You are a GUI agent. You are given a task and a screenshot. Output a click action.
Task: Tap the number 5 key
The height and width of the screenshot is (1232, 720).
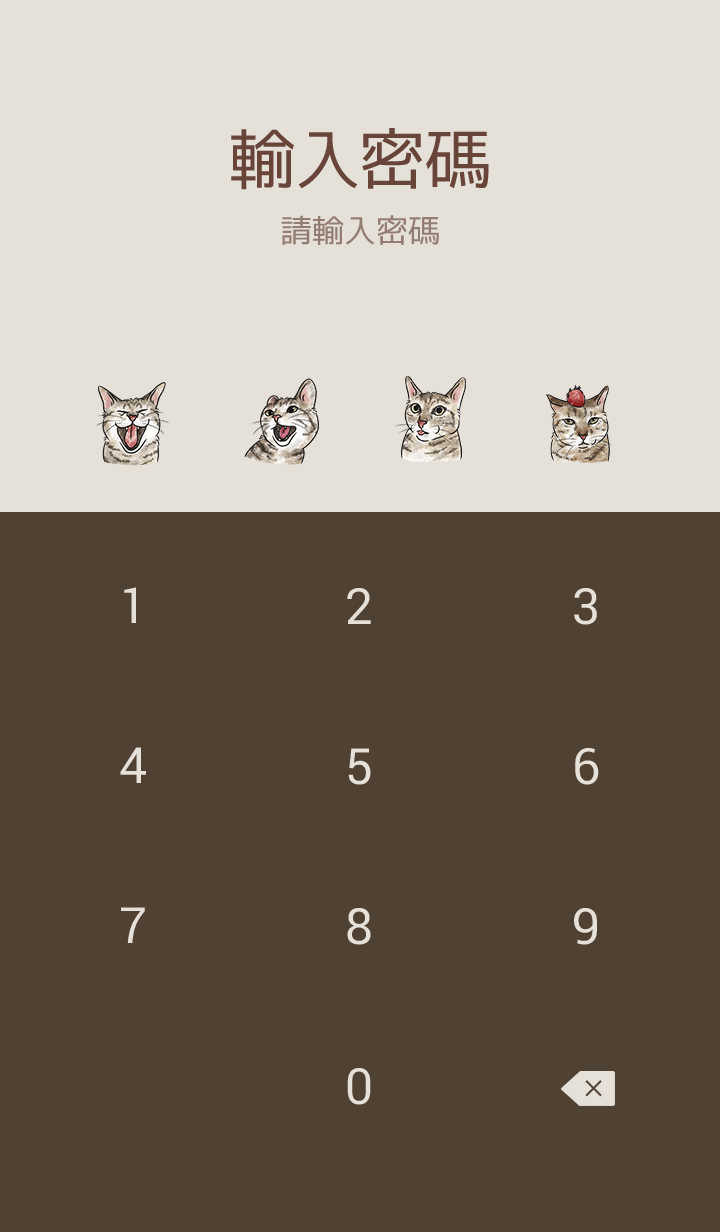[x=359, y=767]
